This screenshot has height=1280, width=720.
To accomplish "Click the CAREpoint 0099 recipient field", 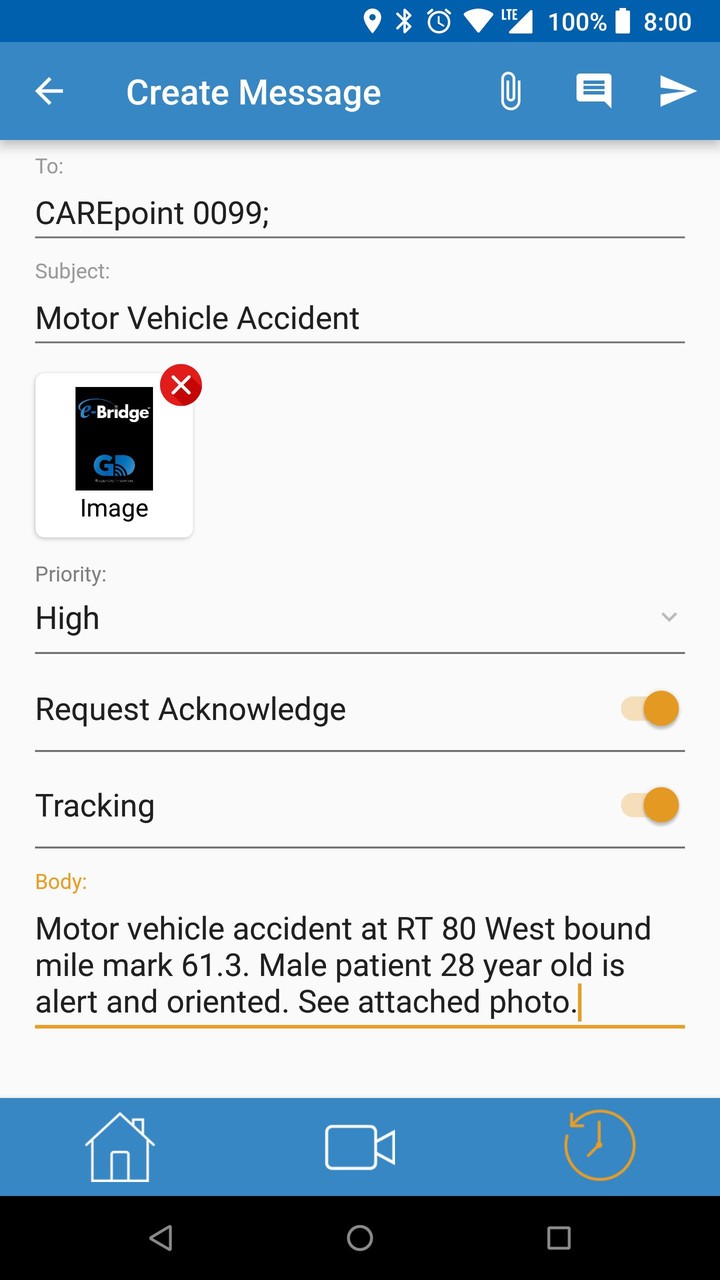I will (x=153, y=212).
